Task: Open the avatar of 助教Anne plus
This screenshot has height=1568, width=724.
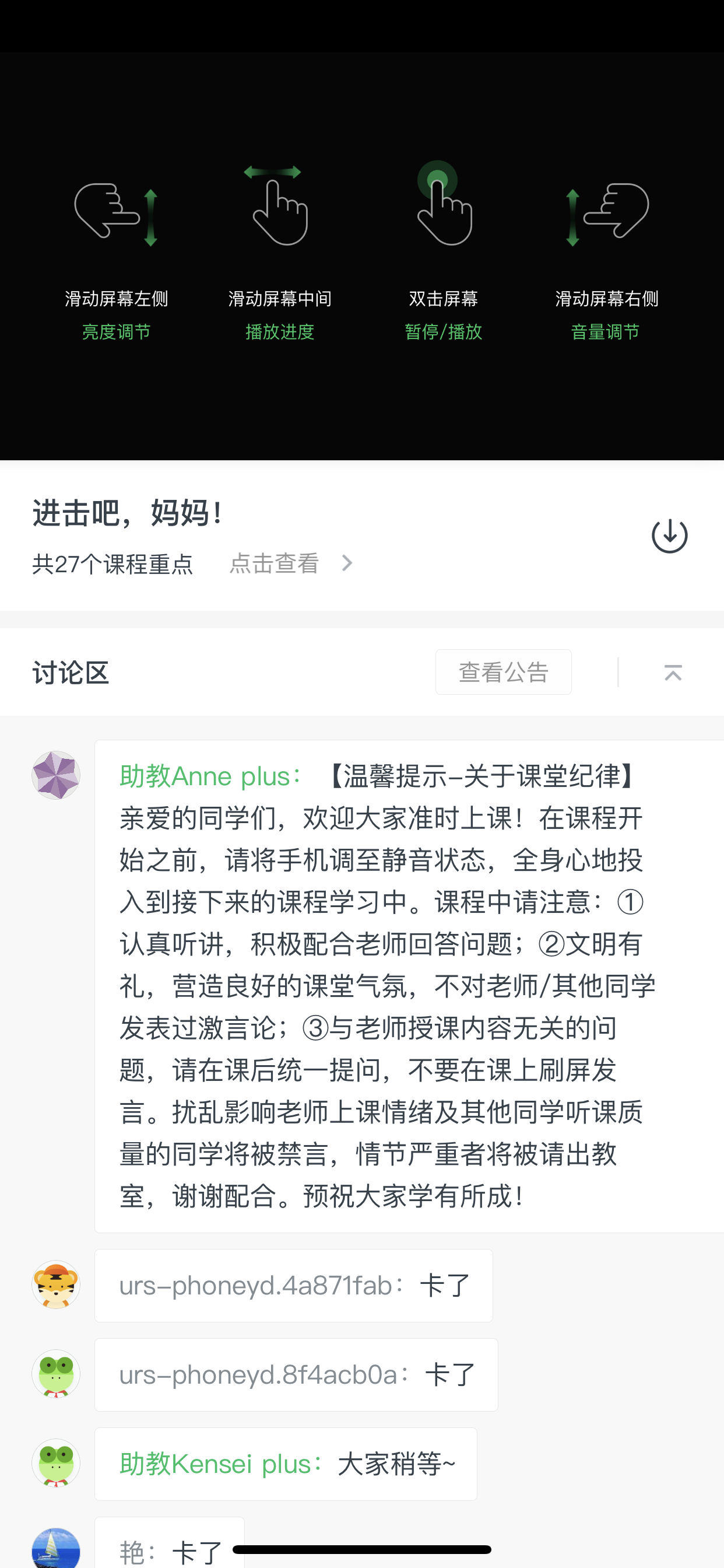Action: point(56,775)
